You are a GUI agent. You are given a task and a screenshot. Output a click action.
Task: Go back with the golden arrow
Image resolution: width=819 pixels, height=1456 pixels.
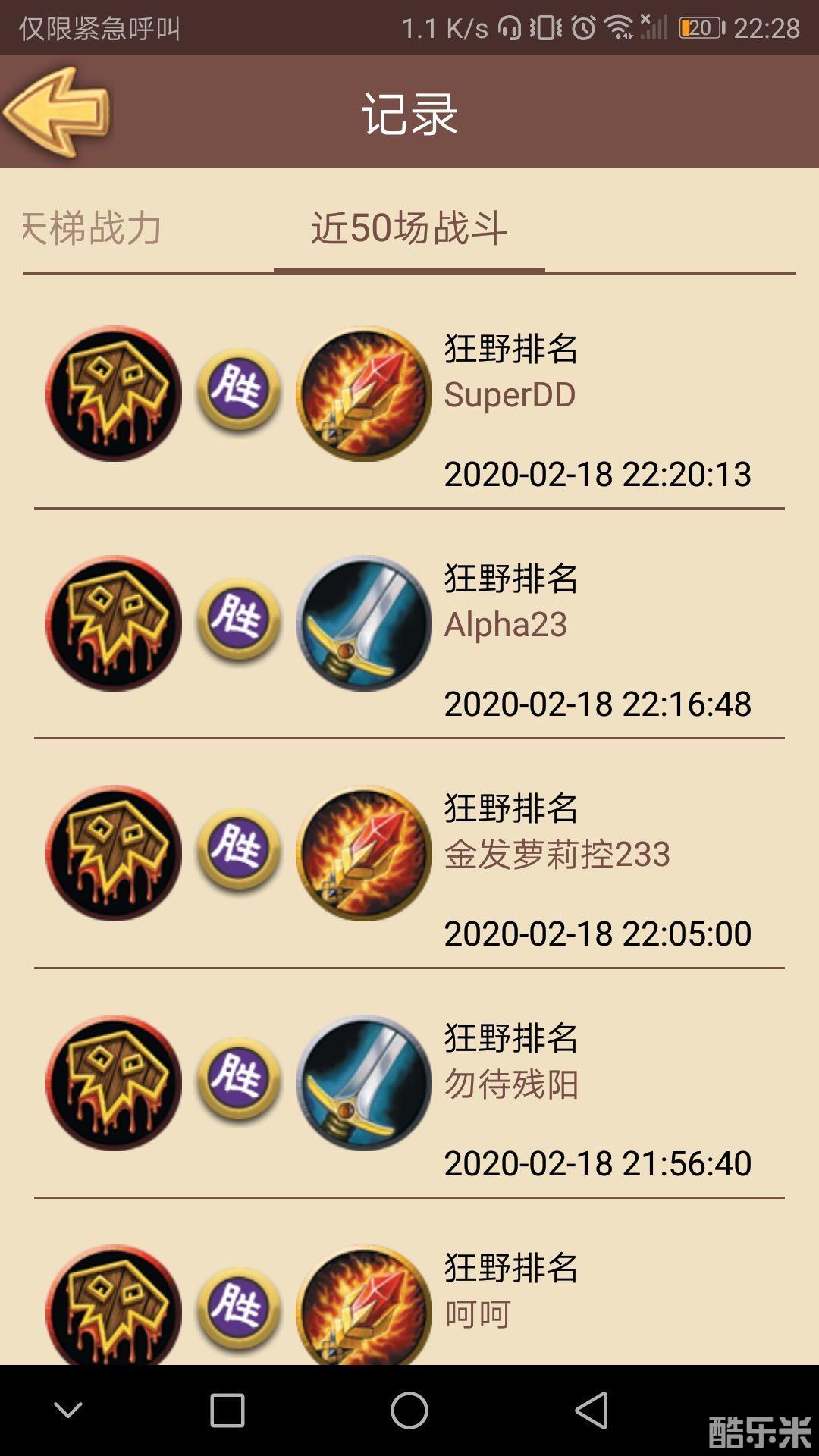58,112
